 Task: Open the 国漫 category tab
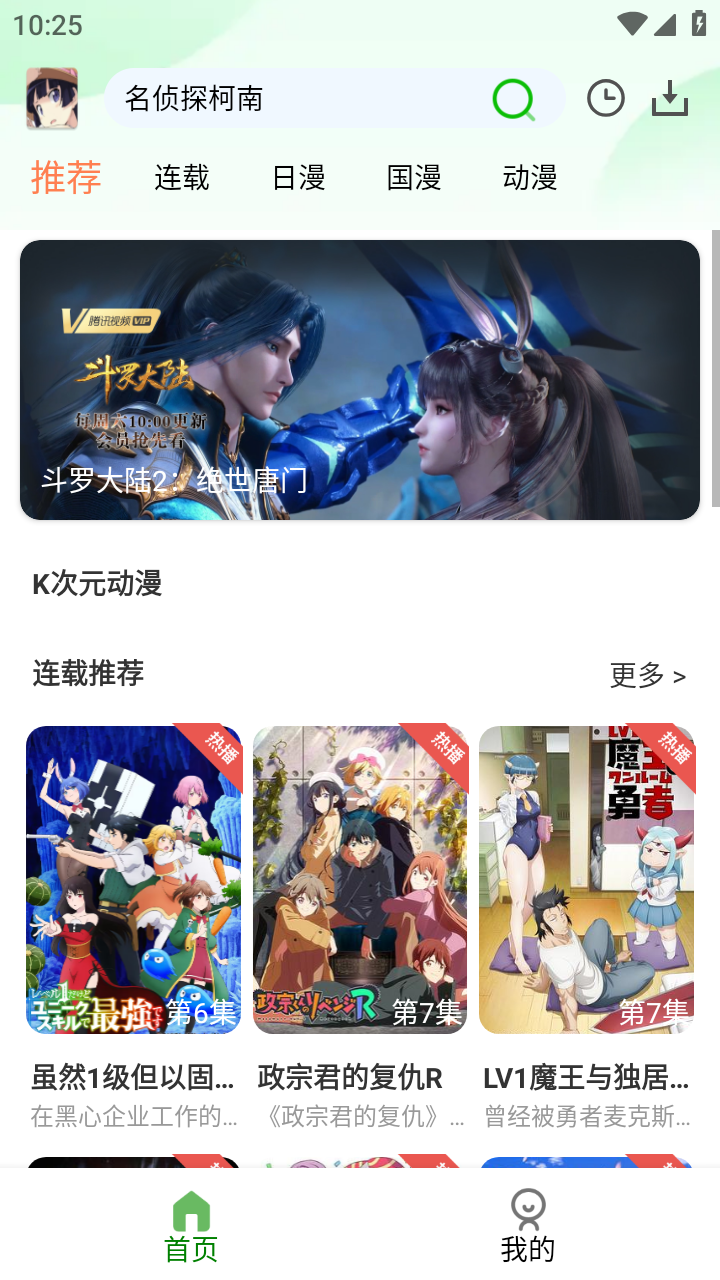[413, 178]
